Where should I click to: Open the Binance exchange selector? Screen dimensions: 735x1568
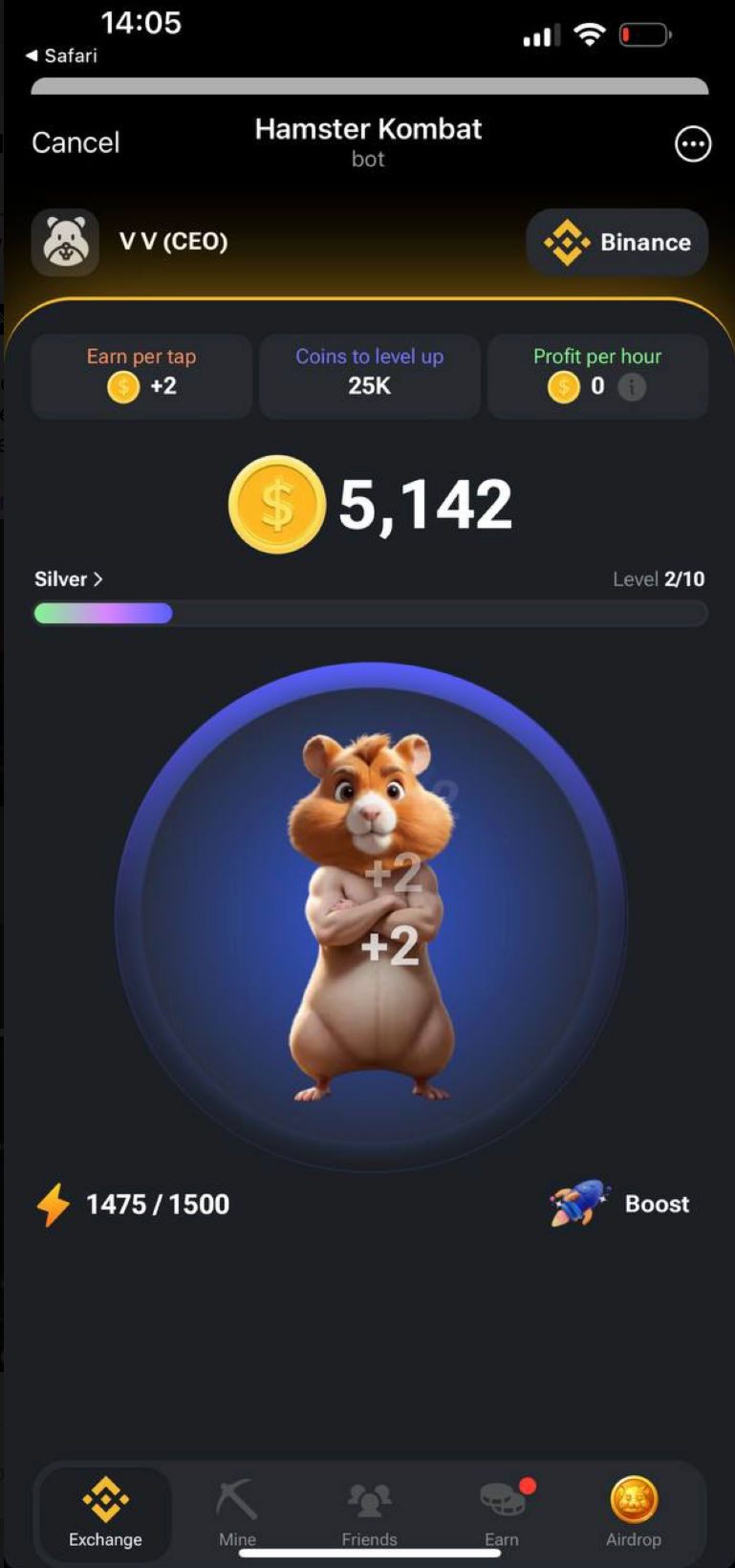click(617, 243)
